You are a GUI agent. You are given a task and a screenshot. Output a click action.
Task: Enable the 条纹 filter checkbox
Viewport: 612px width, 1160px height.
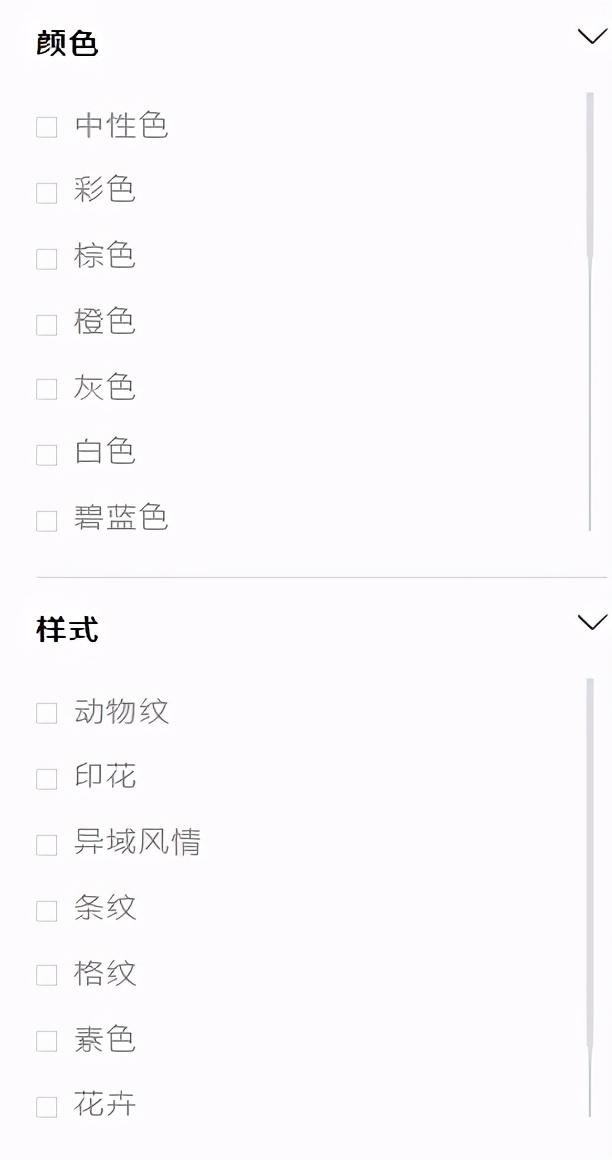(x=47, y=911)
